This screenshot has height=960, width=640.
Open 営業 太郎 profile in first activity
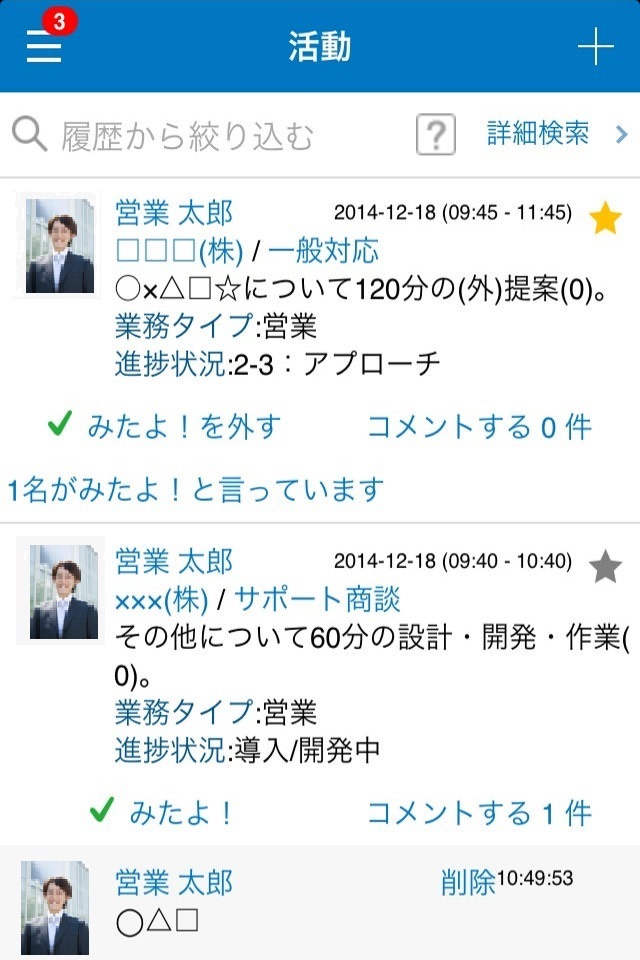click(x=174, y=213)
